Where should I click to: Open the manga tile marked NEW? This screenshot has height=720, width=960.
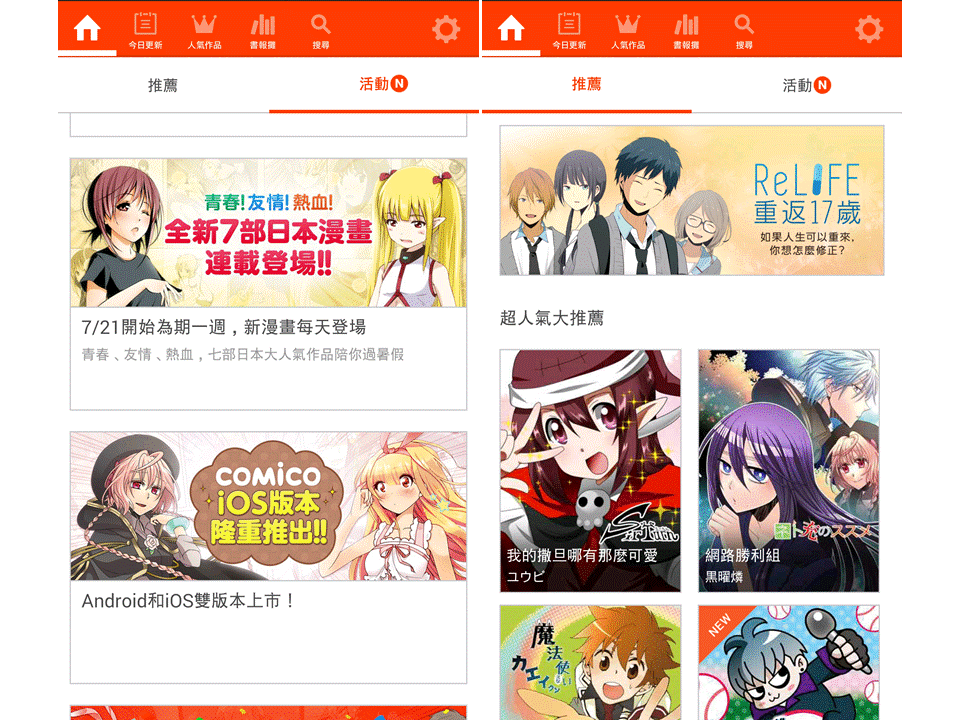tap(789, 662)
